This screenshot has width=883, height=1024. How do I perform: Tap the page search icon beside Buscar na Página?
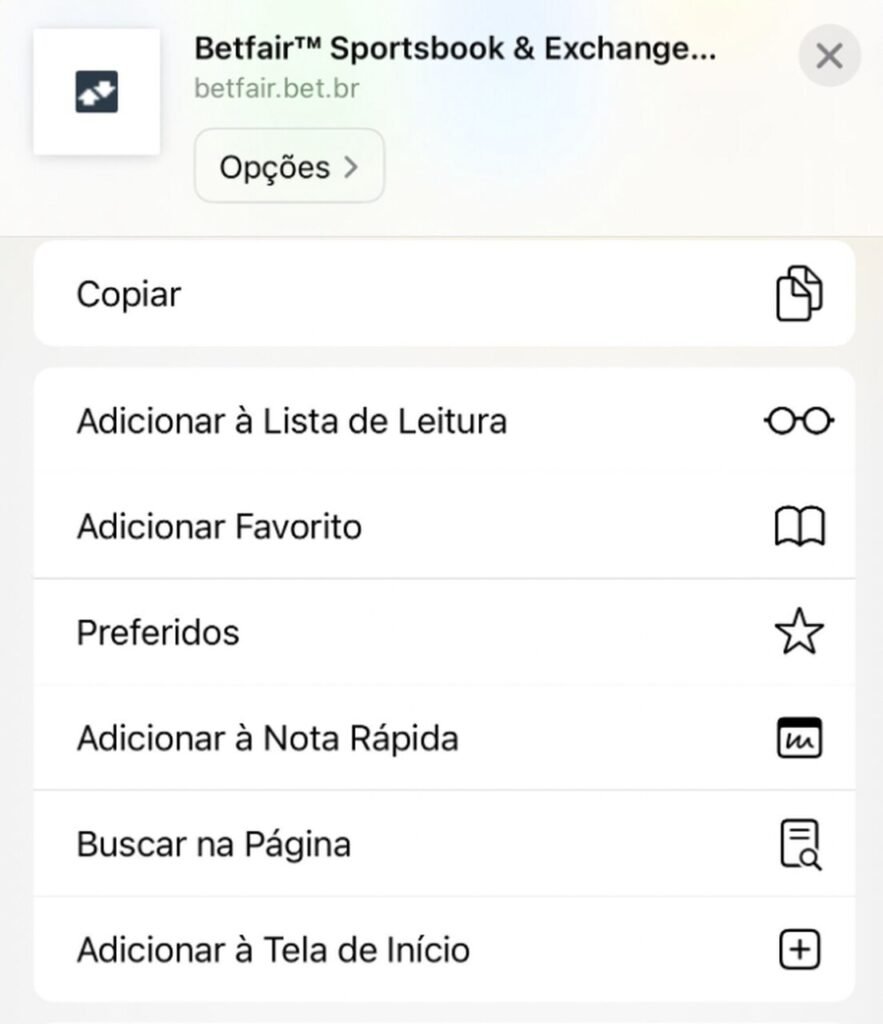point(798,844)
